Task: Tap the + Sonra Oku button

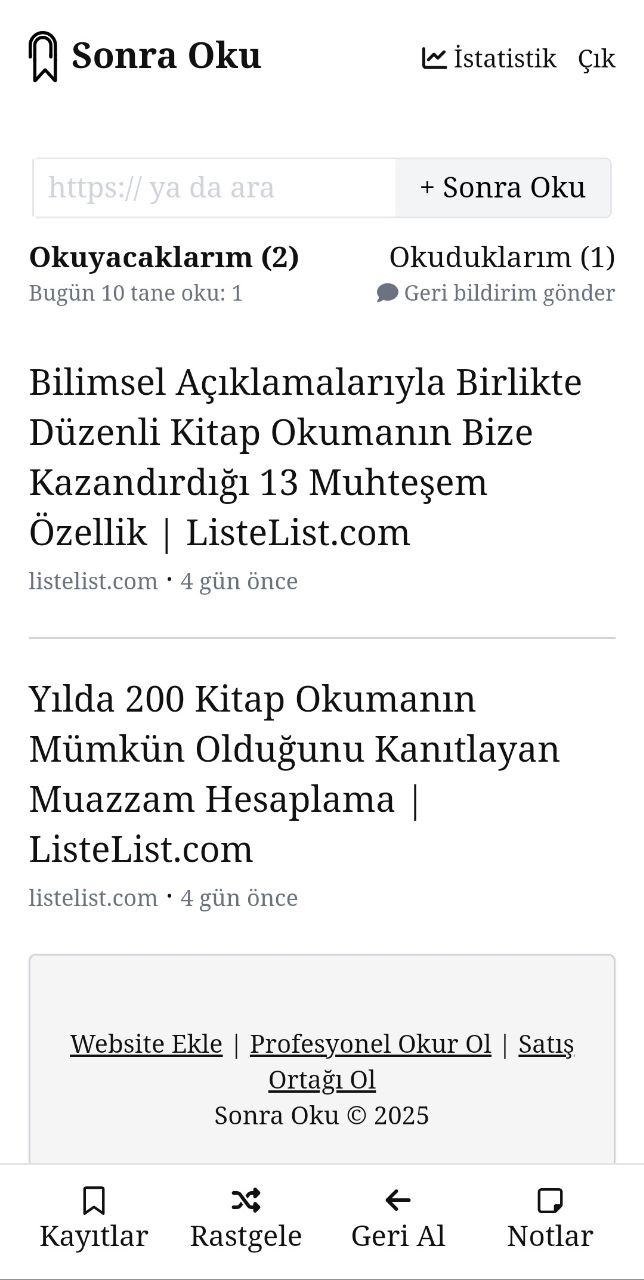Action: (503, 188)
